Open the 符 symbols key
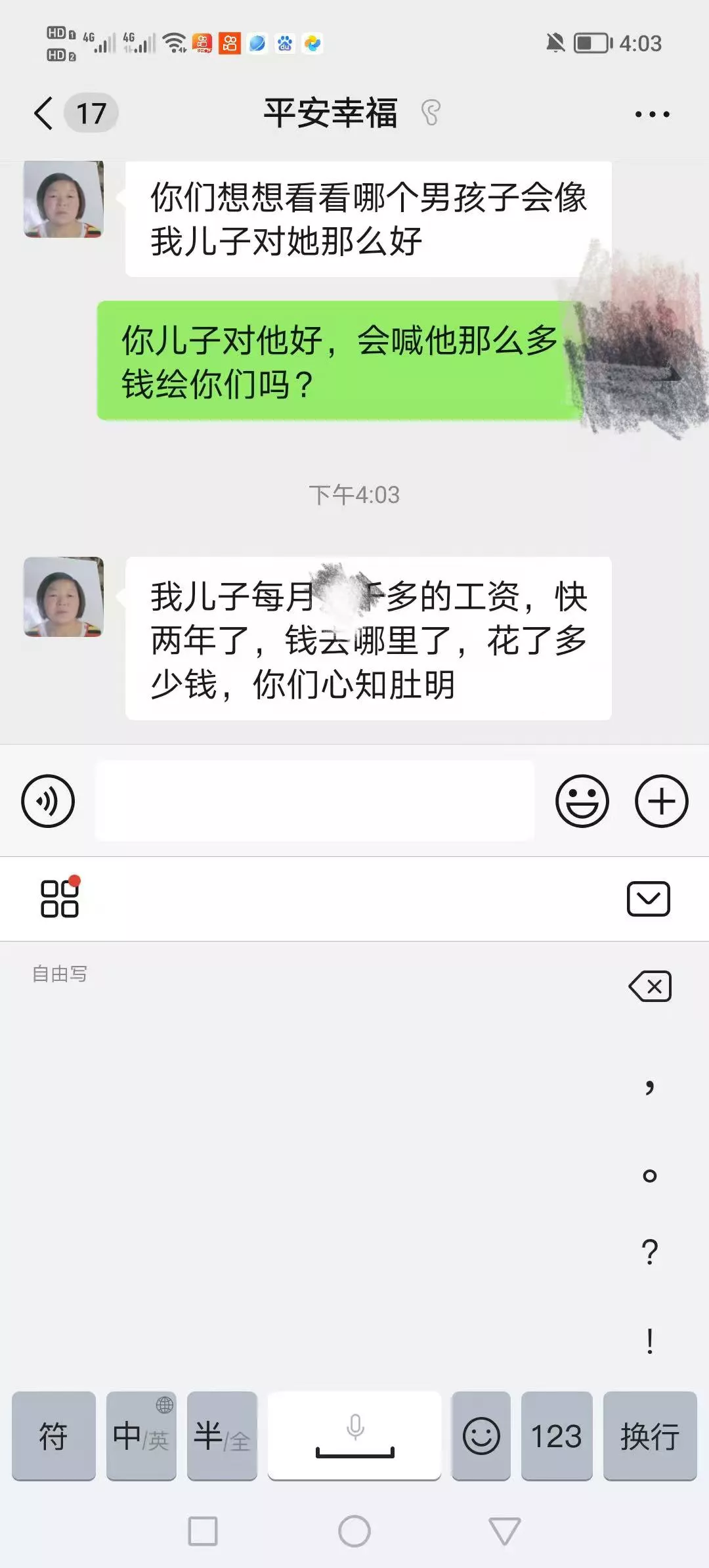The height and width of the screenshot is (1568, 709). click(x=54, y=1435)
